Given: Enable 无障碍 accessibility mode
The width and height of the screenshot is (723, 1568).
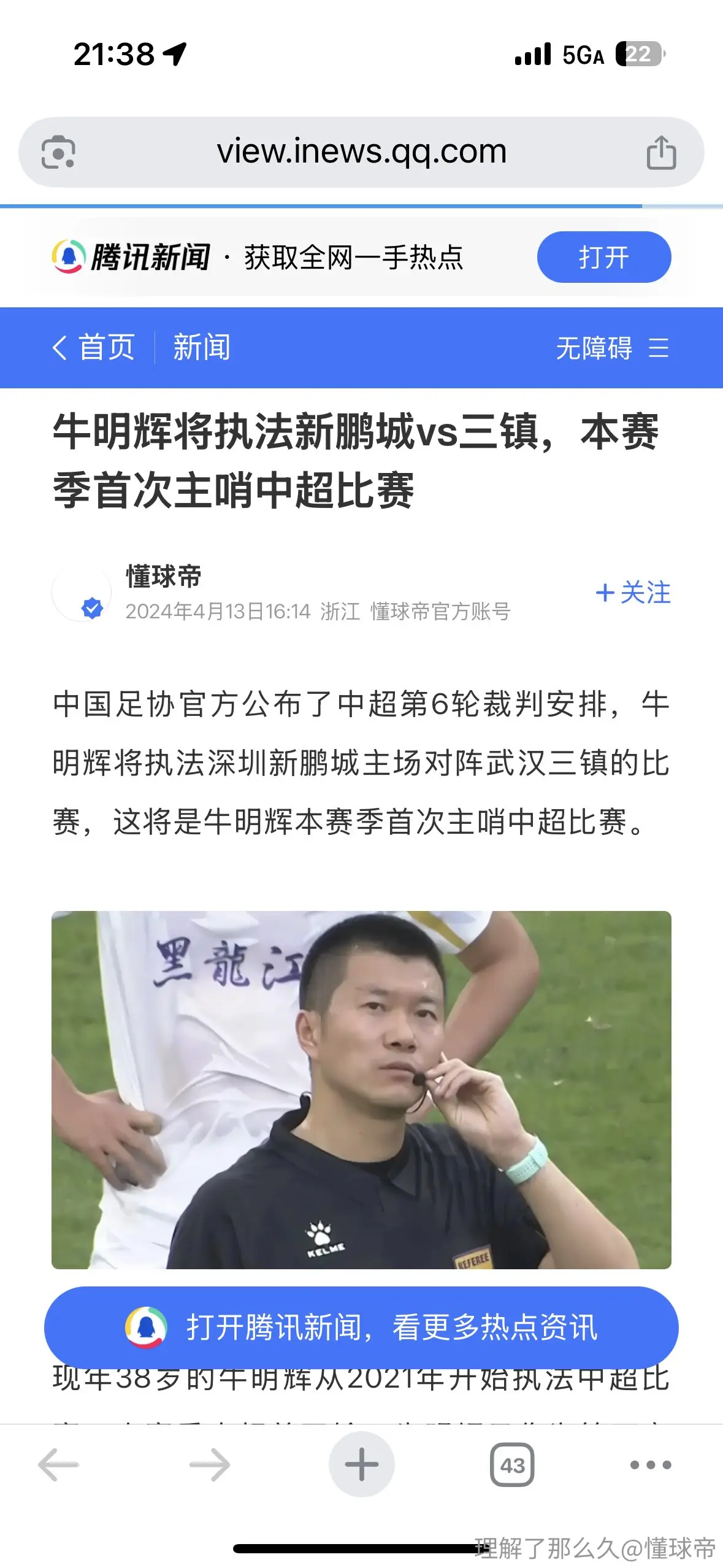Looking at the screenshot, I should point(594,348).
